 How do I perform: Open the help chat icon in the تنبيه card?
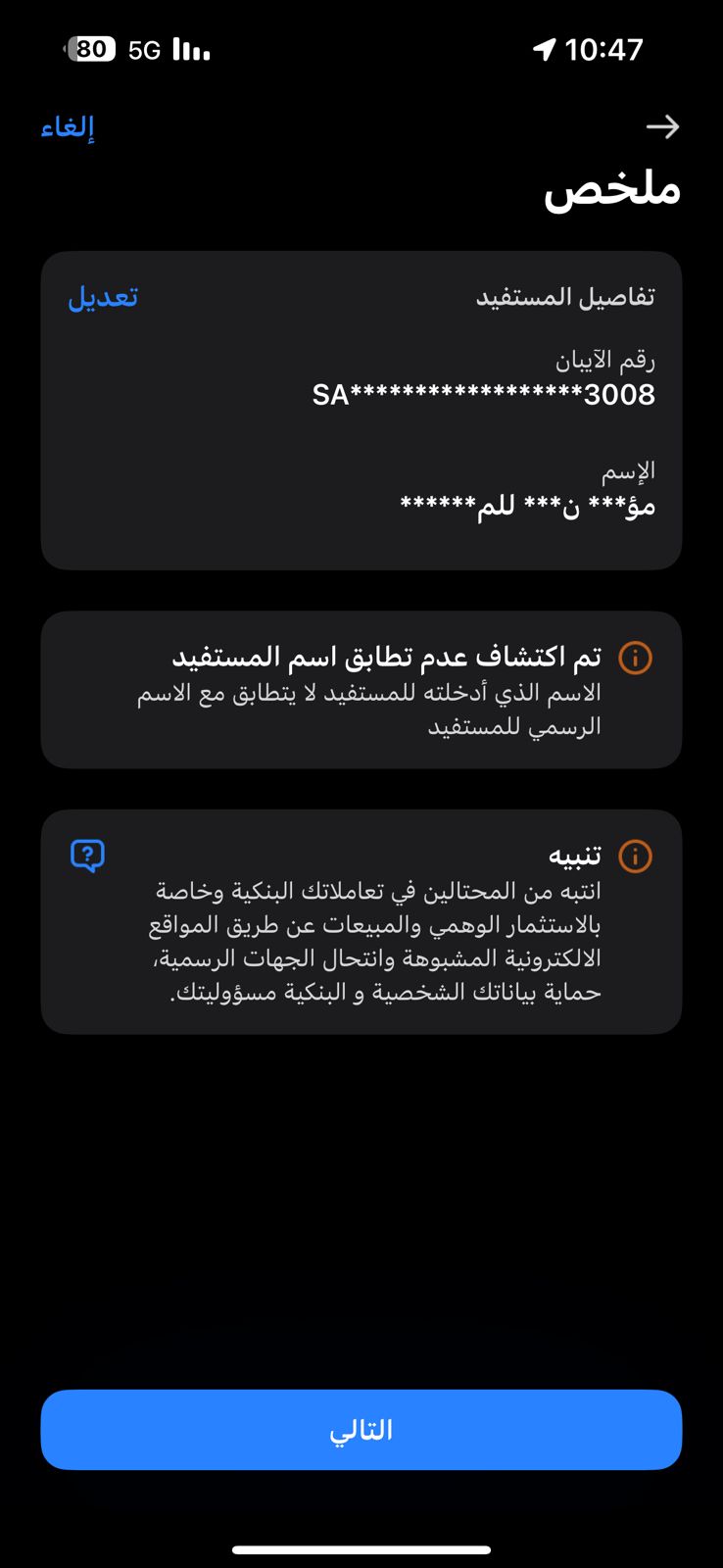(88, 856)
